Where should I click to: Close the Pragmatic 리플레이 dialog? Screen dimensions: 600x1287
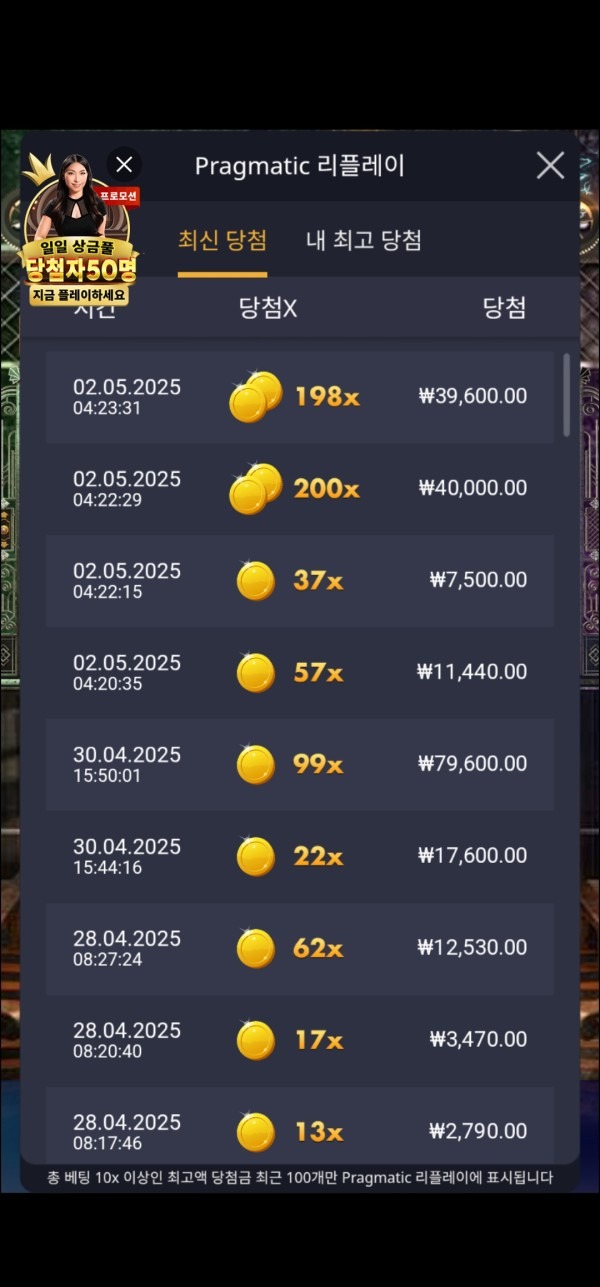coord(550,165)
